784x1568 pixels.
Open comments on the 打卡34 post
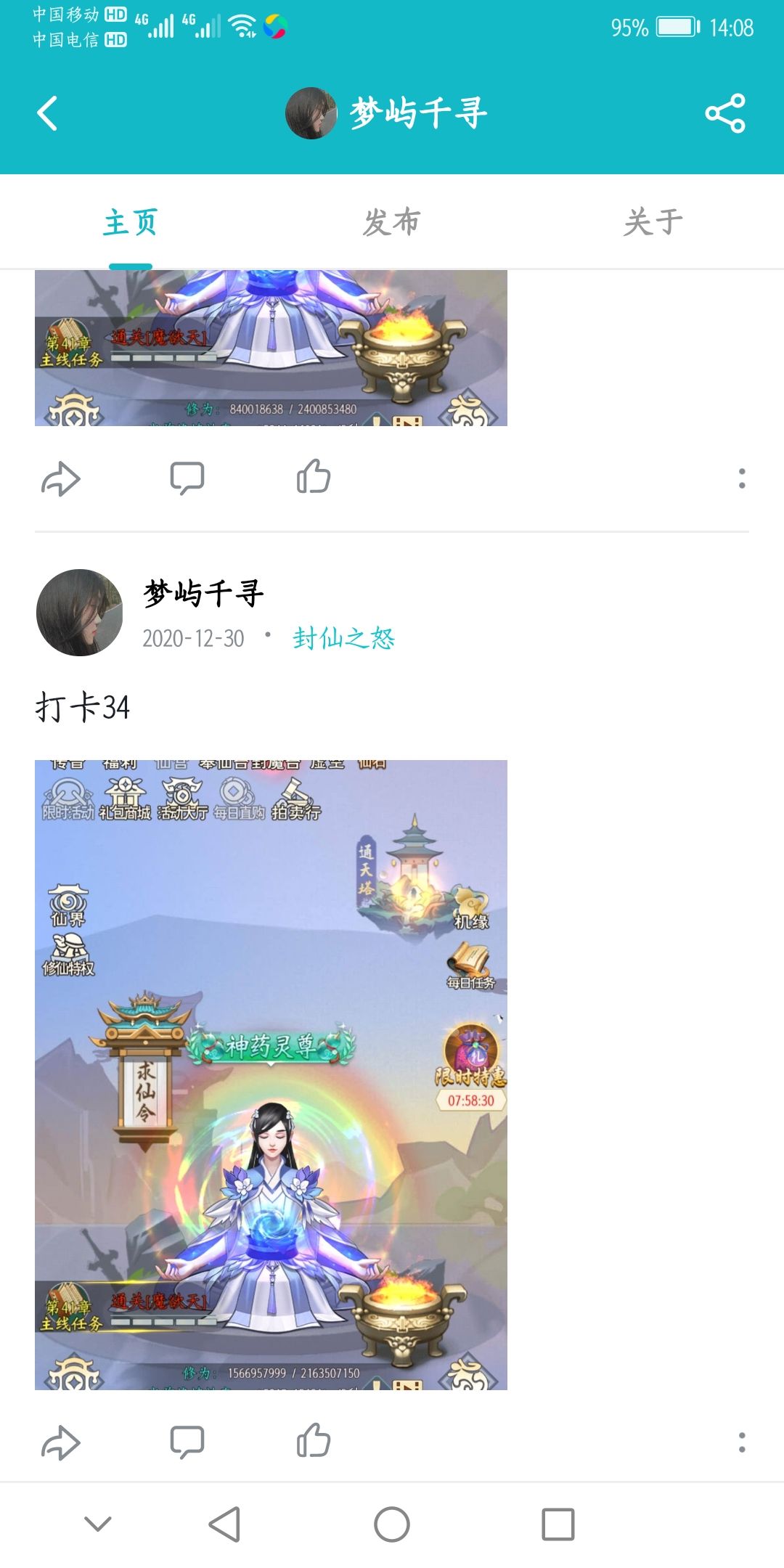187,1441
